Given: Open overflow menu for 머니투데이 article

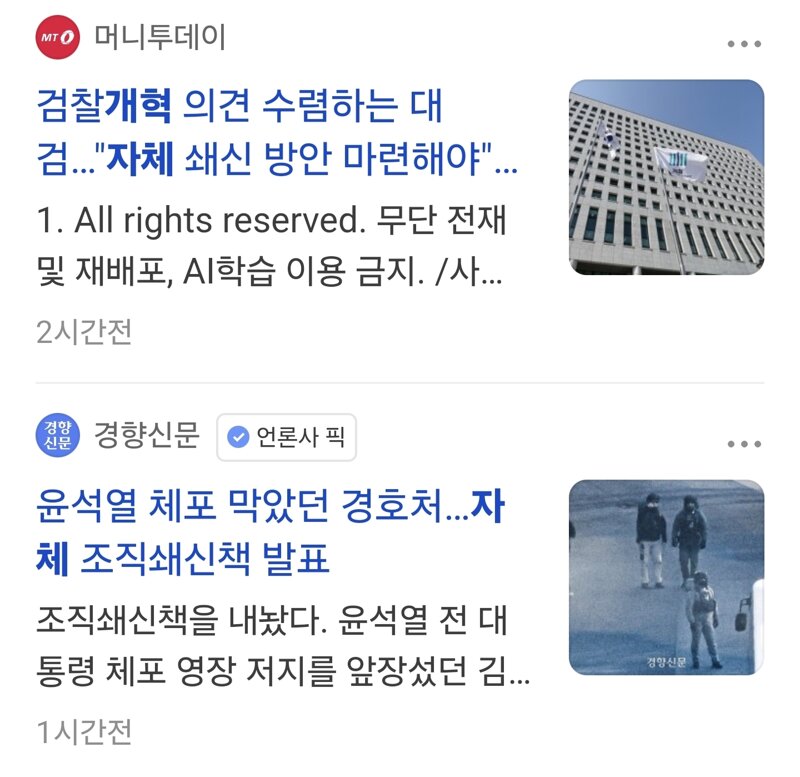Looking at the screenshot, I should [744, 45].
